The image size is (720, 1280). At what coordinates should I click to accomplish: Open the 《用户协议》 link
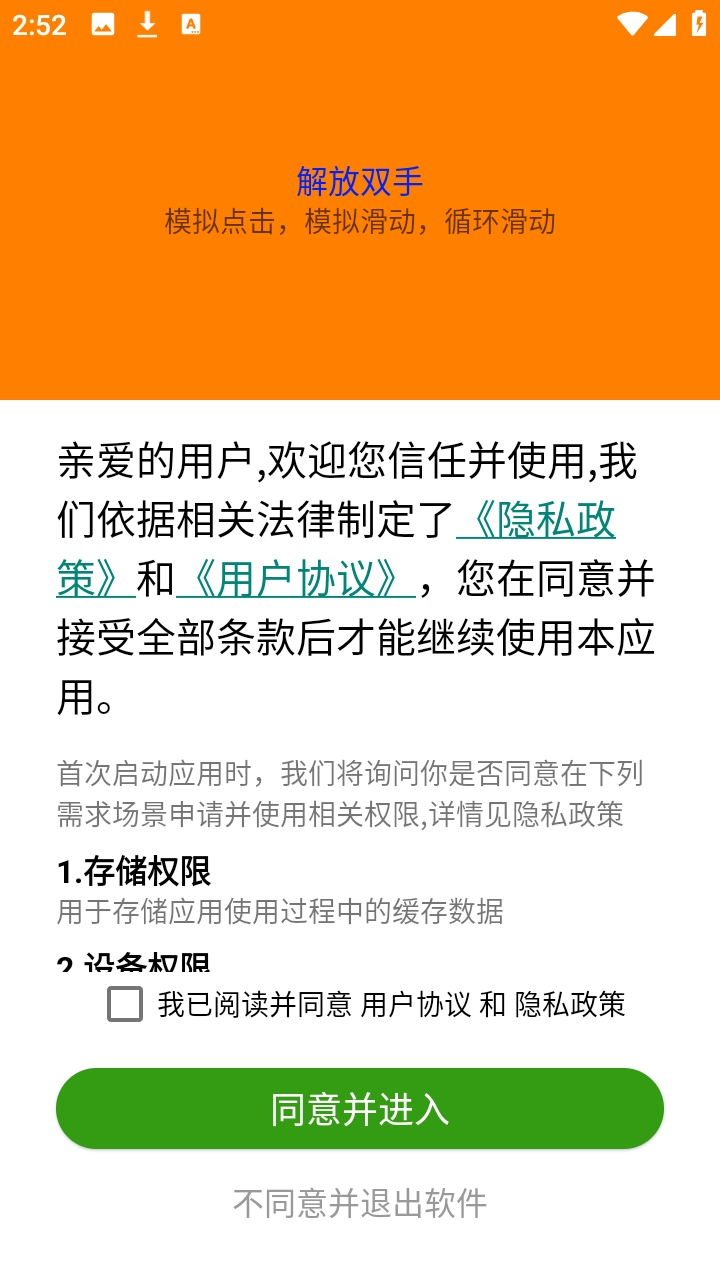(295, 578)
